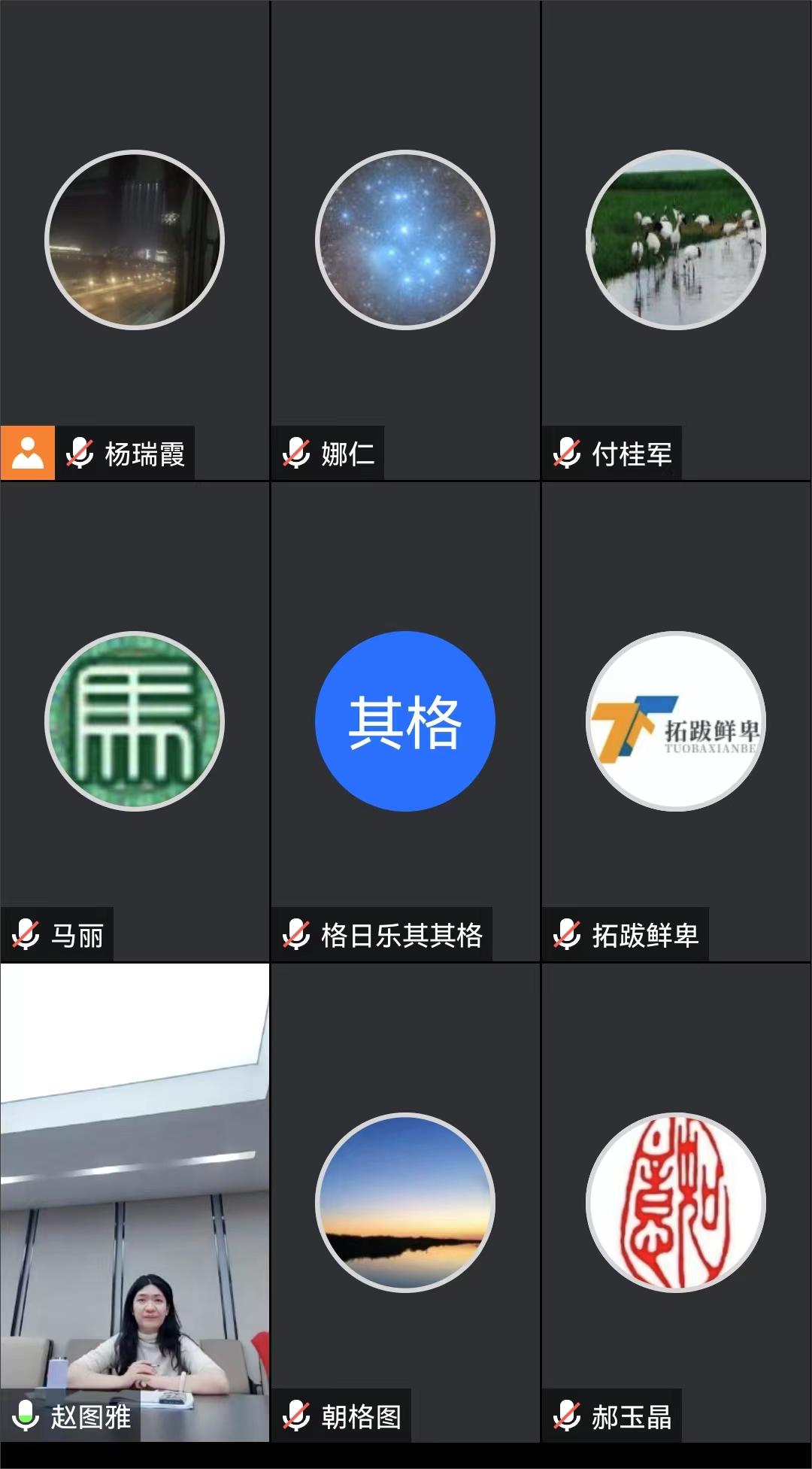
Task: Open 娜仁's participant tile
Action: (405, 241)
